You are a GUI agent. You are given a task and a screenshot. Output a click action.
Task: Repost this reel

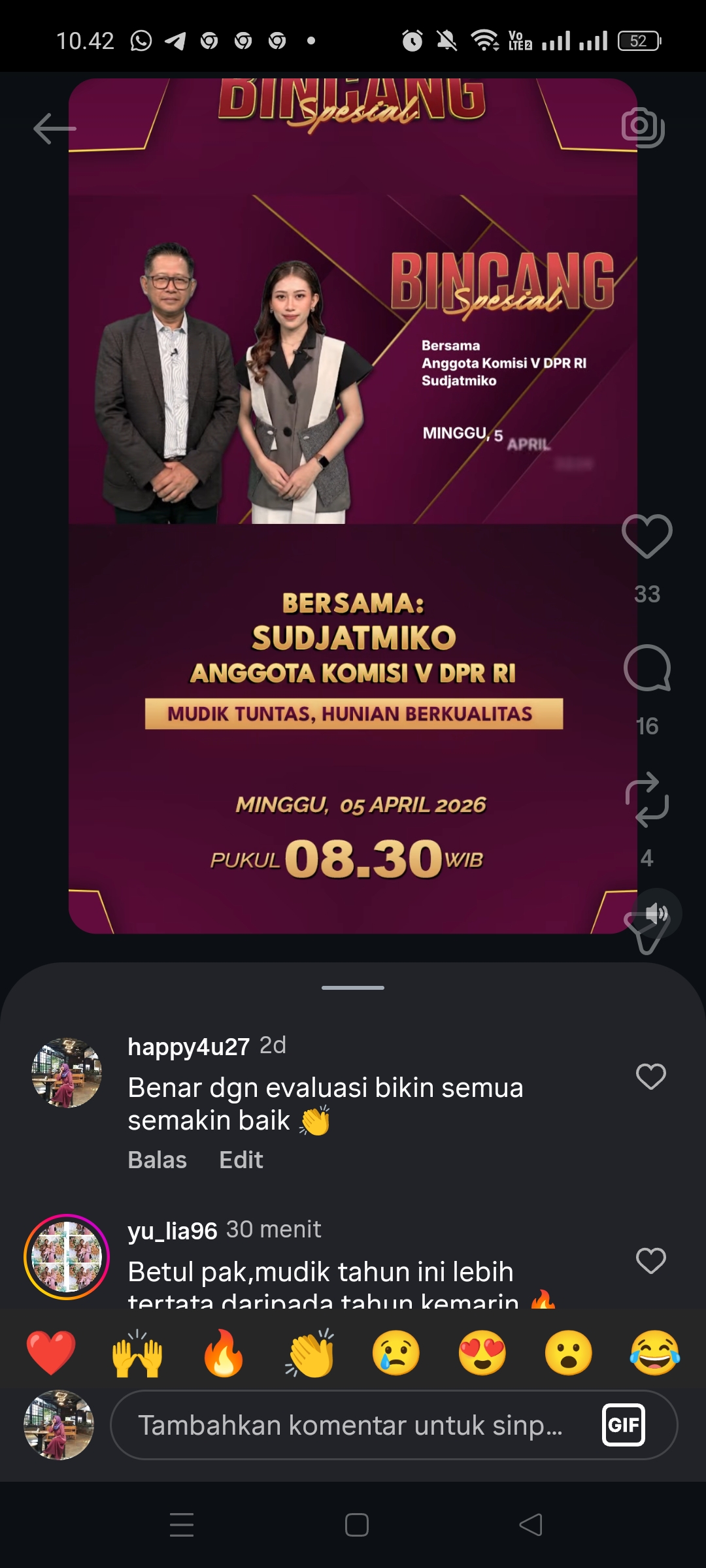[x=647, y=800]
